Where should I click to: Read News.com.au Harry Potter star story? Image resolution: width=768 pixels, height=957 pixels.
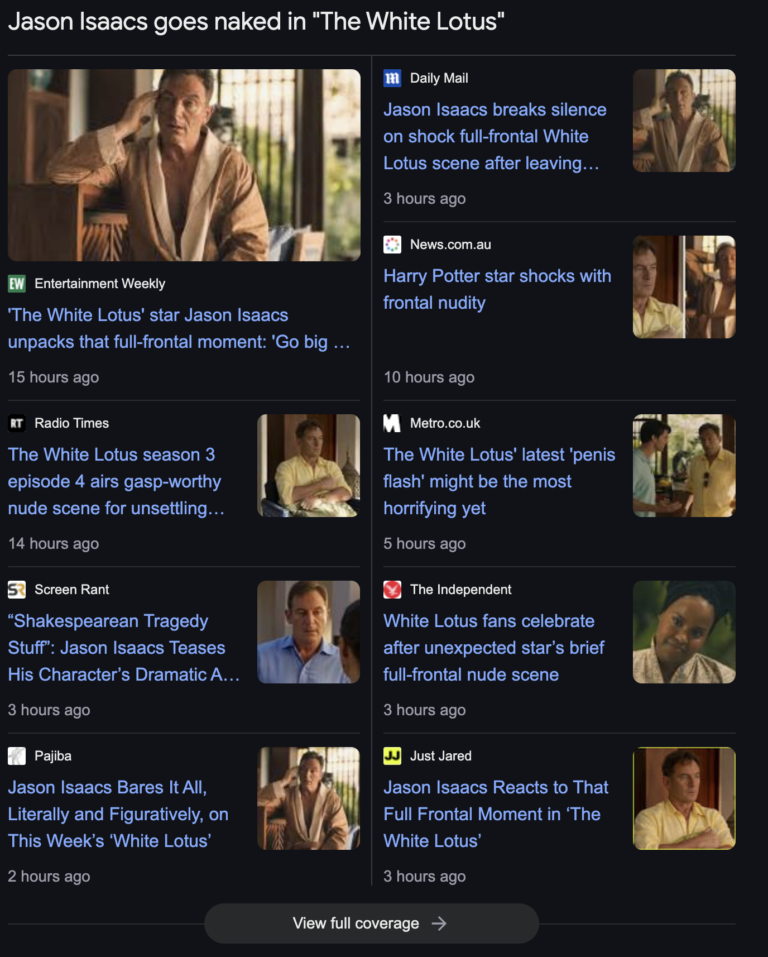[497, 289]
